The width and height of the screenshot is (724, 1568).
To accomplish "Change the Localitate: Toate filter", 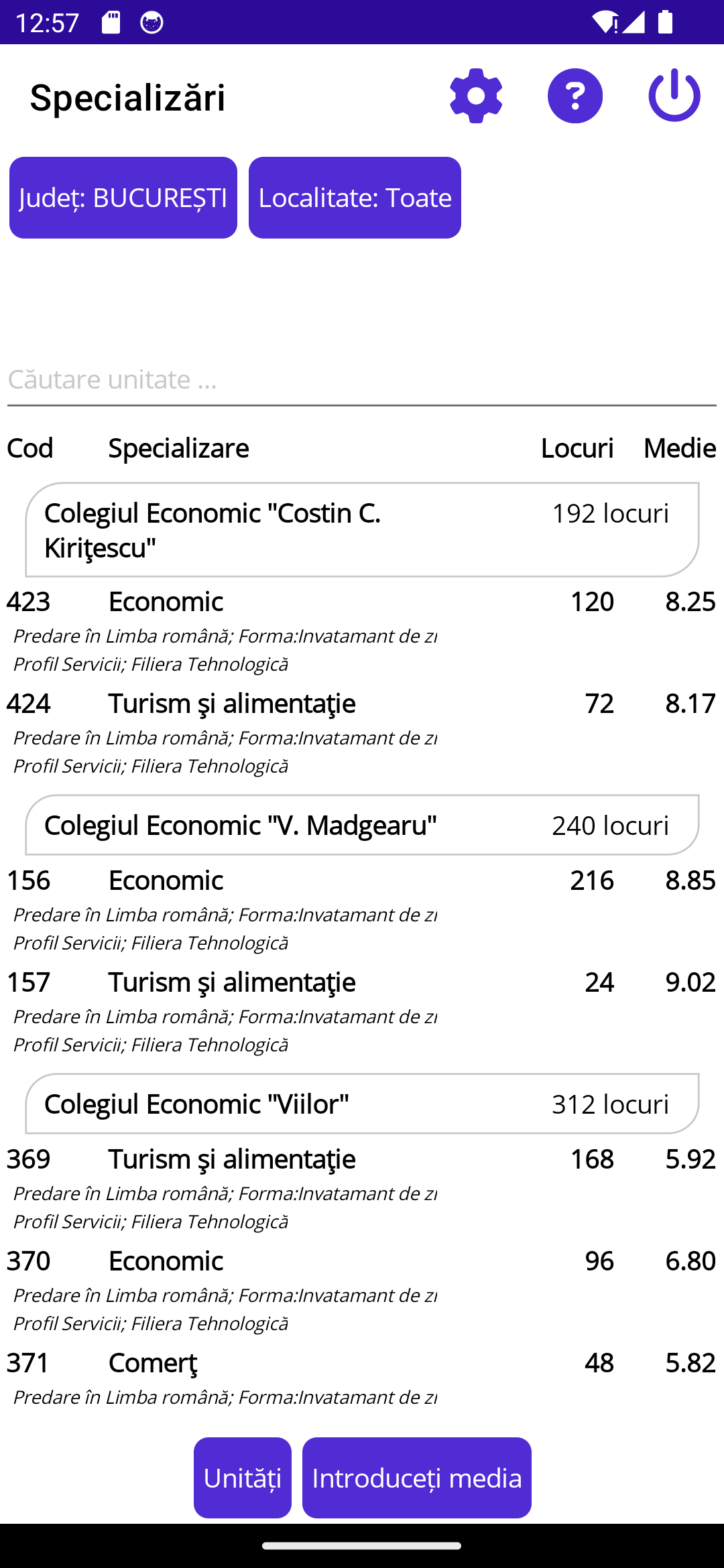I will 355,198.
